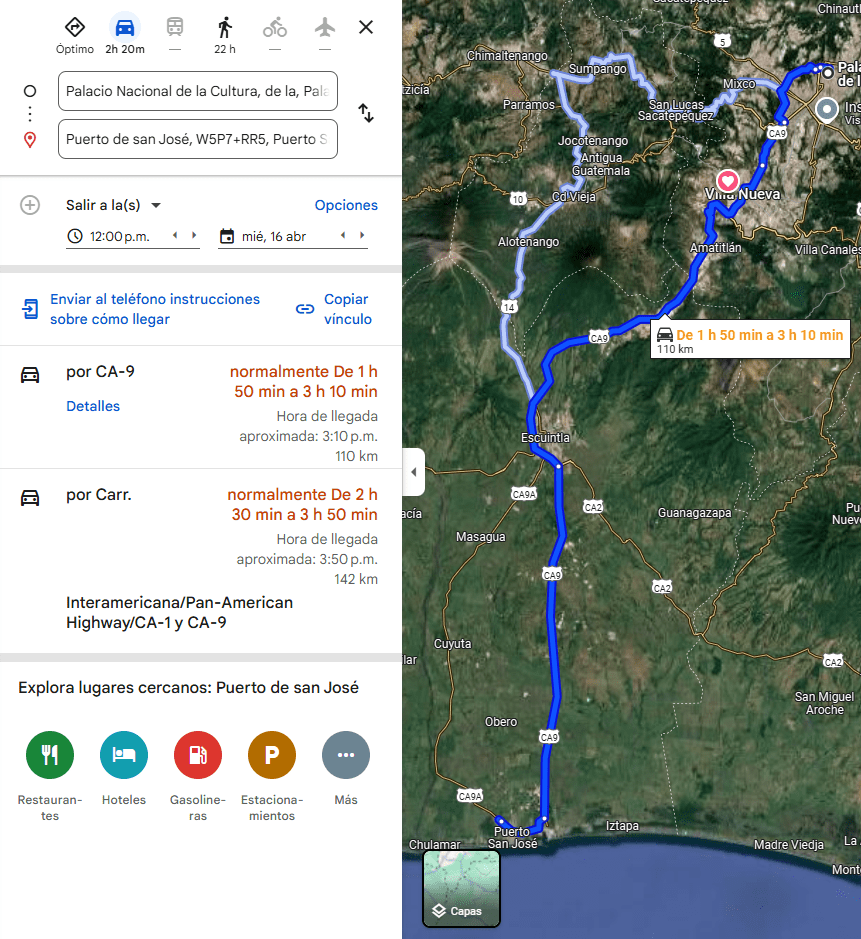The width and height of the screenshot is (861, 939).
Task: Open the Salir a la(s) dropdown
Action: coord(114,205)
